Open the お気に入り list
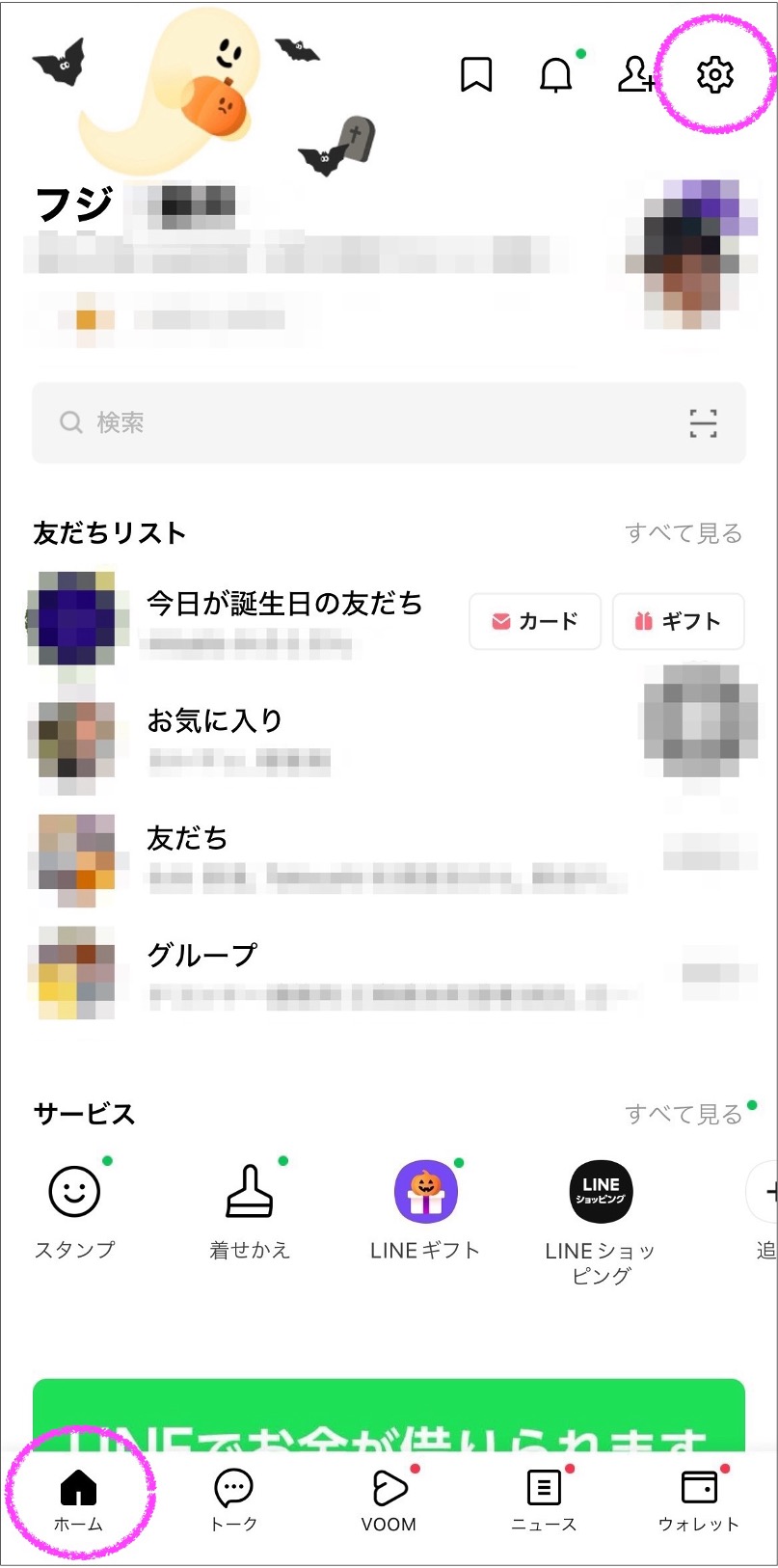Viewport: 778px width, 1568px height. click(x=214, y=721)
